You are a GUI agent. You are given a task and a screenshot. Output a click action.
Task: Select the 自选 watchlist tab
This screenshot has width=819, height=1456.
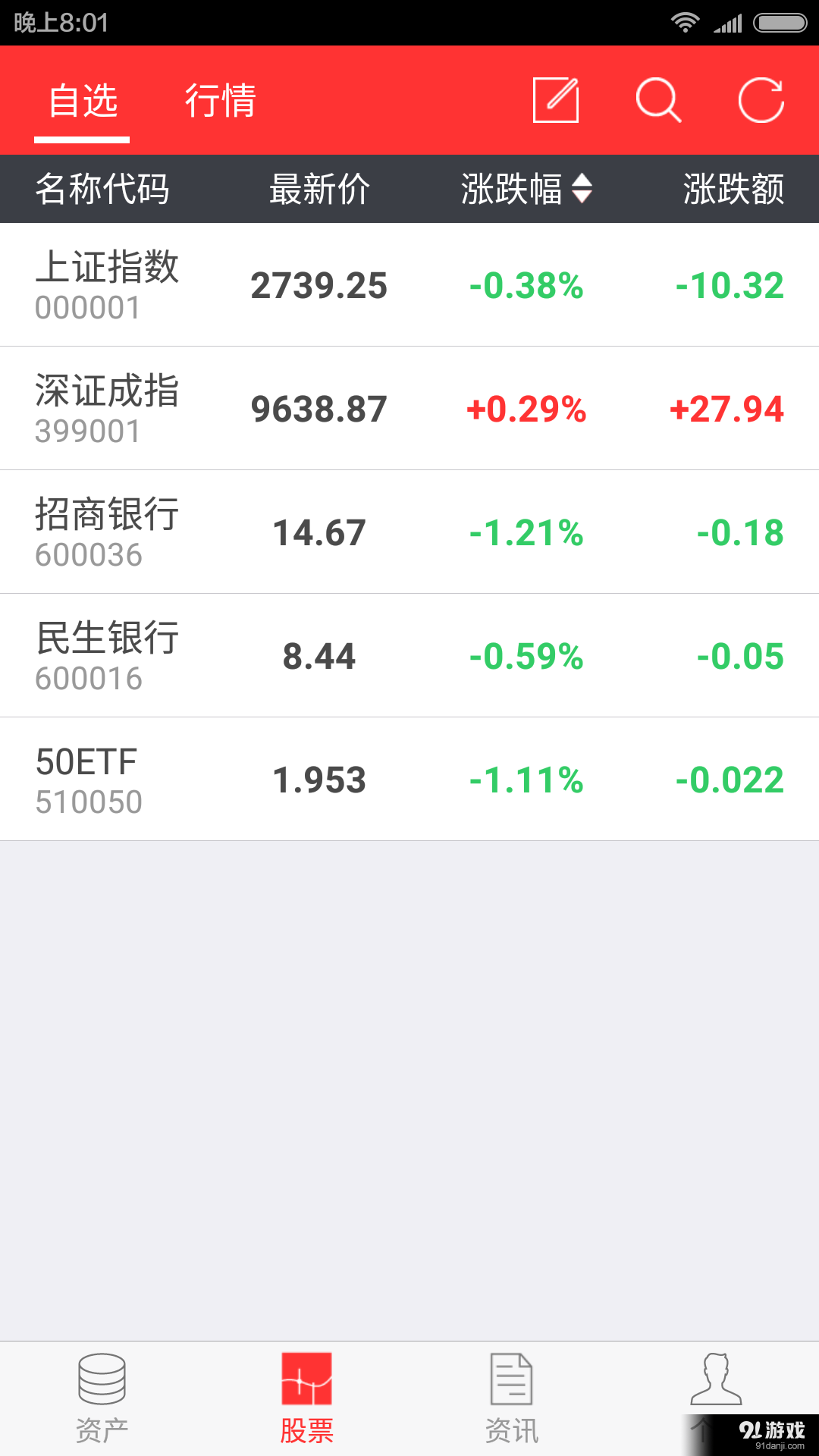pyautogui.click(x=82, y=99)
